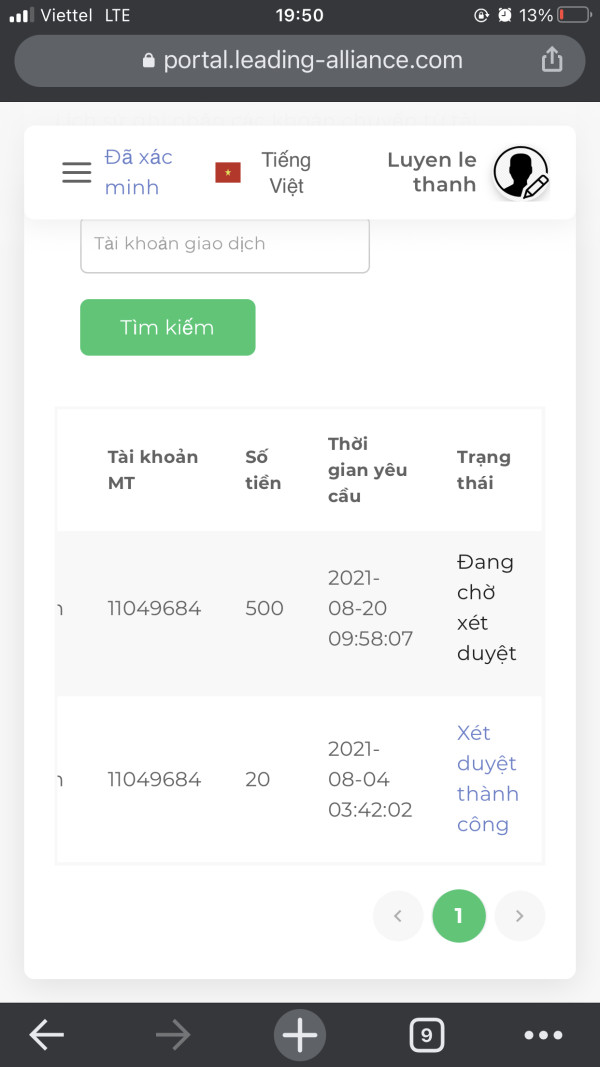600x1067 pixels.
Task: Tap the portal.leading-alliance.com address bar
Action: point(300,61)
